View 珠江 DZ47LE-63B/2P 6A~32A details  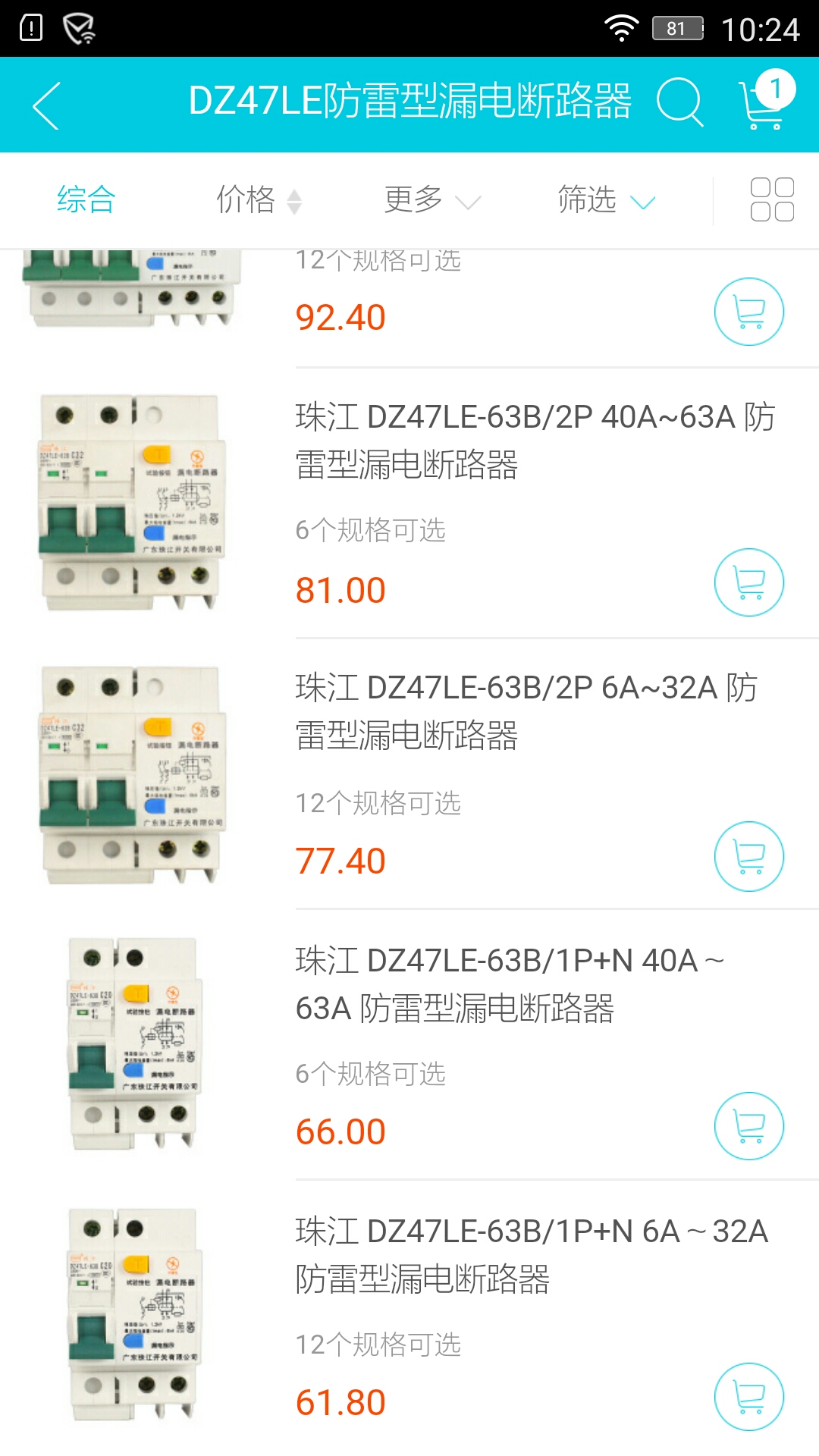526,711
